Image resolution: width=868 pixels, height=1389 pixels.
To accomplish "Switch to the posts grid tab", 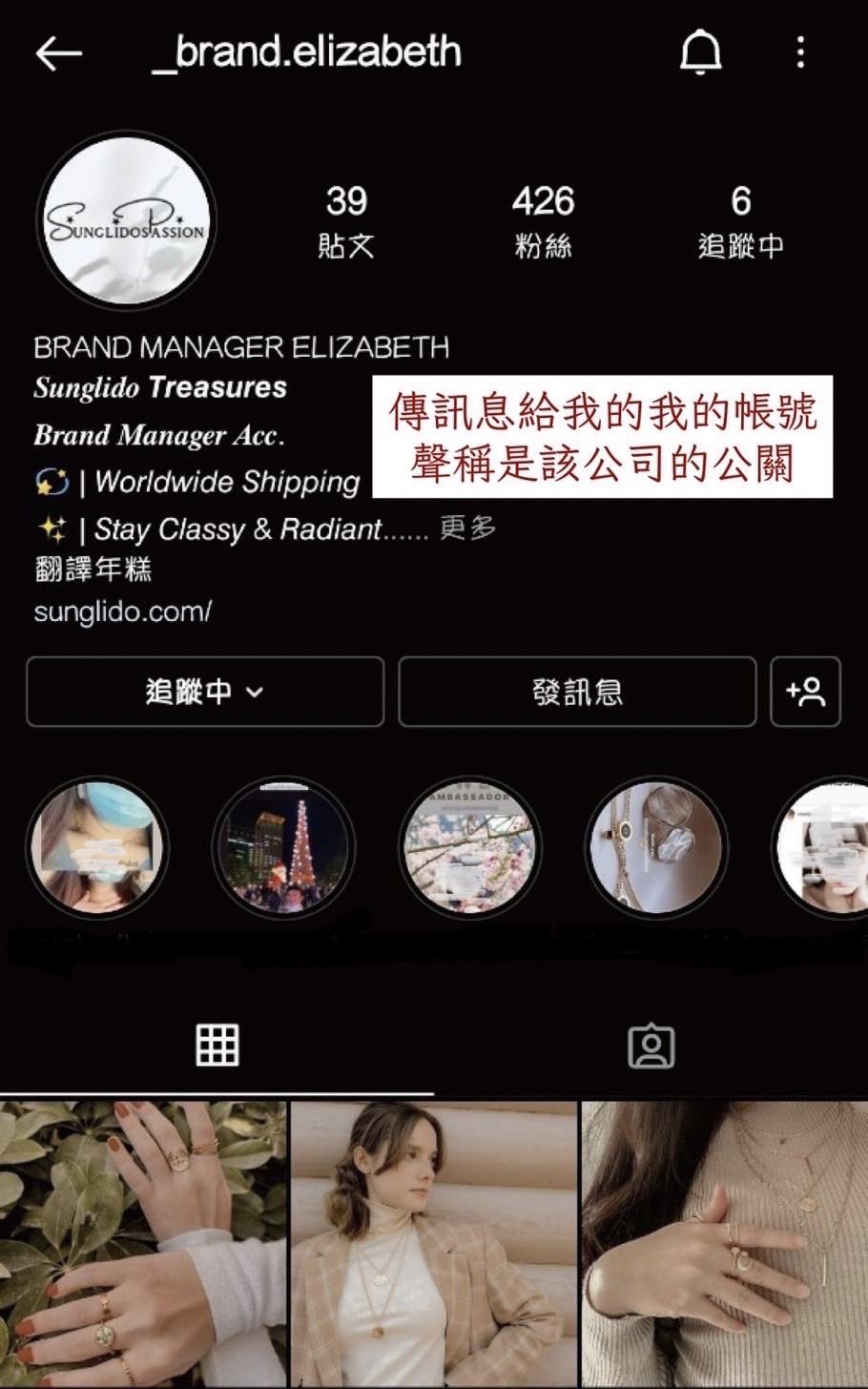I will coord(217,1046).
